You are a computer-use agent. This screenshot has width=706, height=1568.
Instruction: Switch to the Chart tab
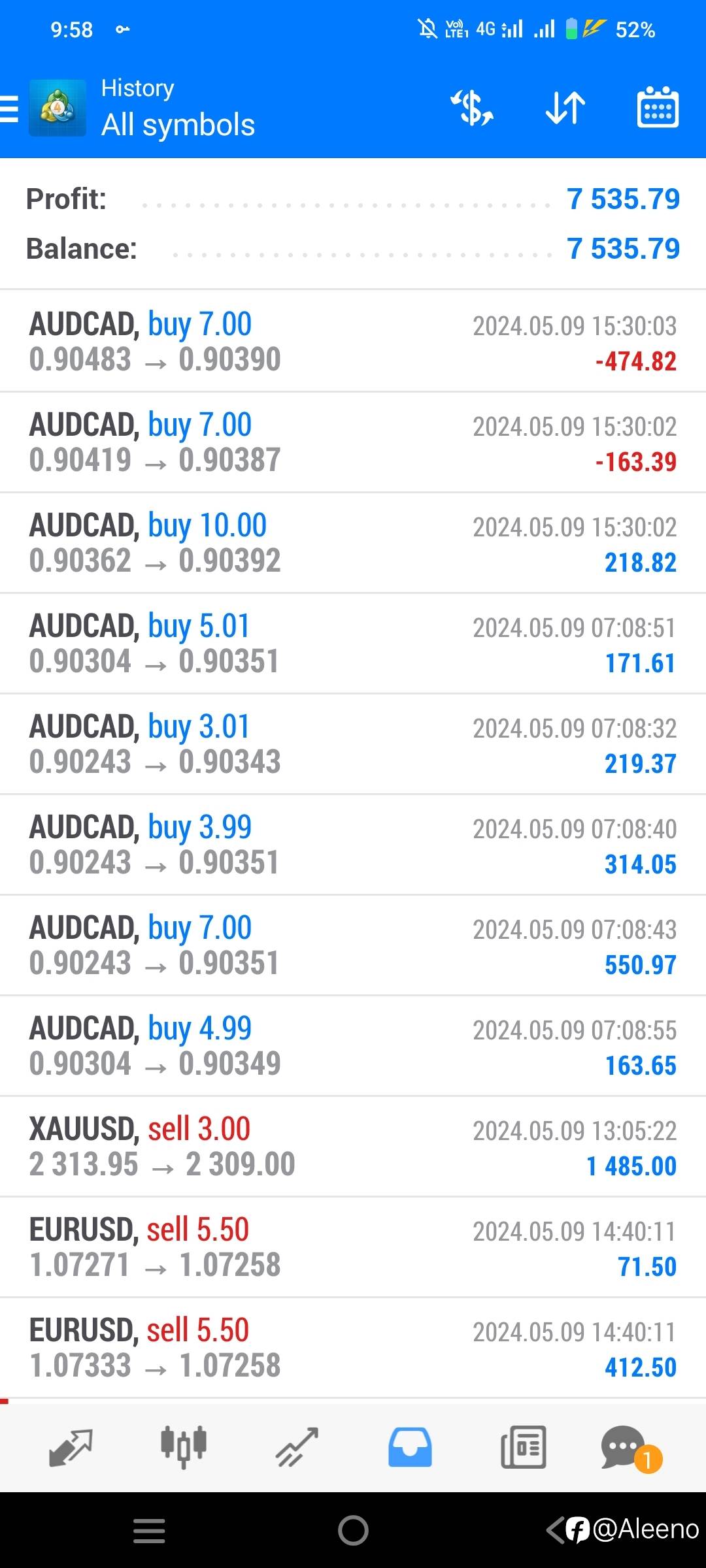pos(184,1448)
